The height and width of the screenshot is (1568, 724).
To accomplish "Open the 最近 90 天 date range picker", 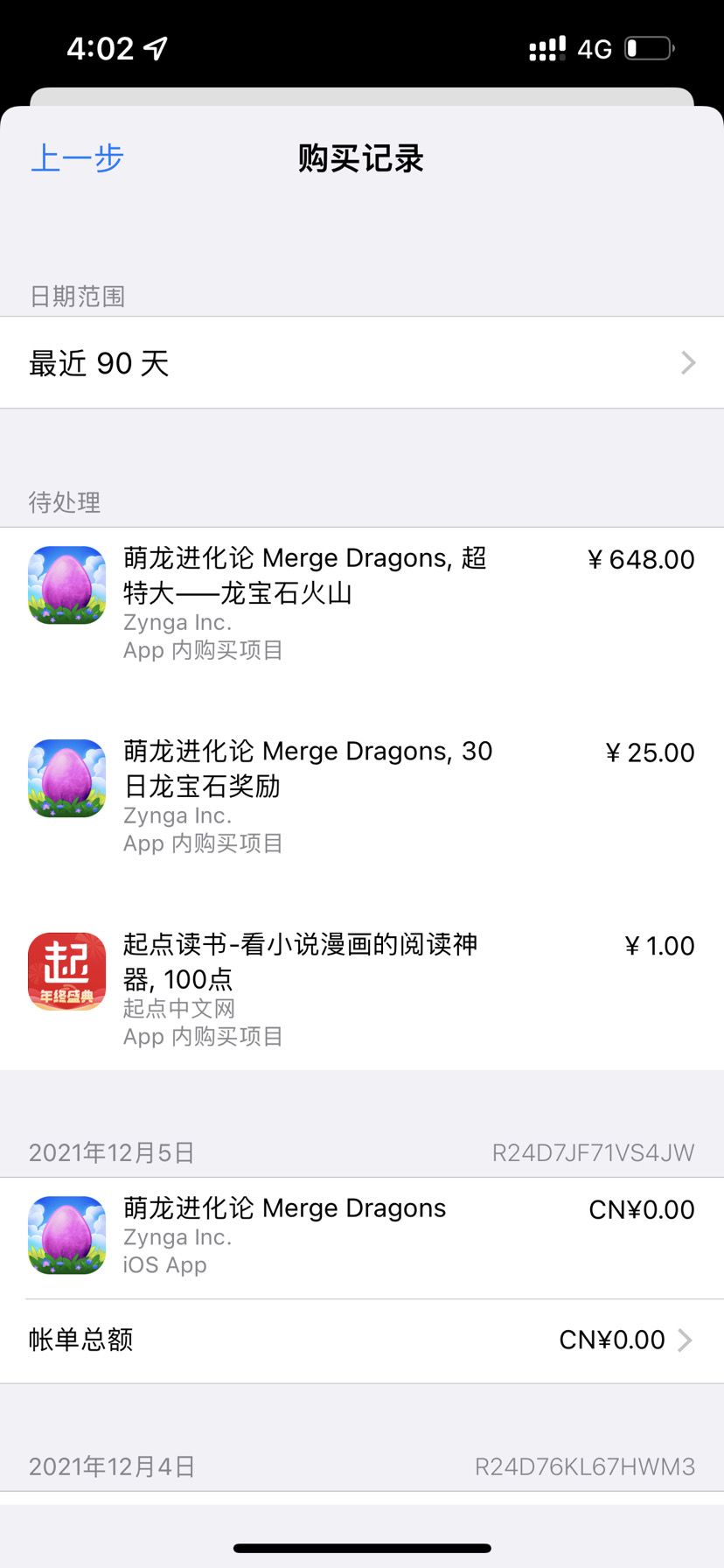I will click(x=362, y=363).
